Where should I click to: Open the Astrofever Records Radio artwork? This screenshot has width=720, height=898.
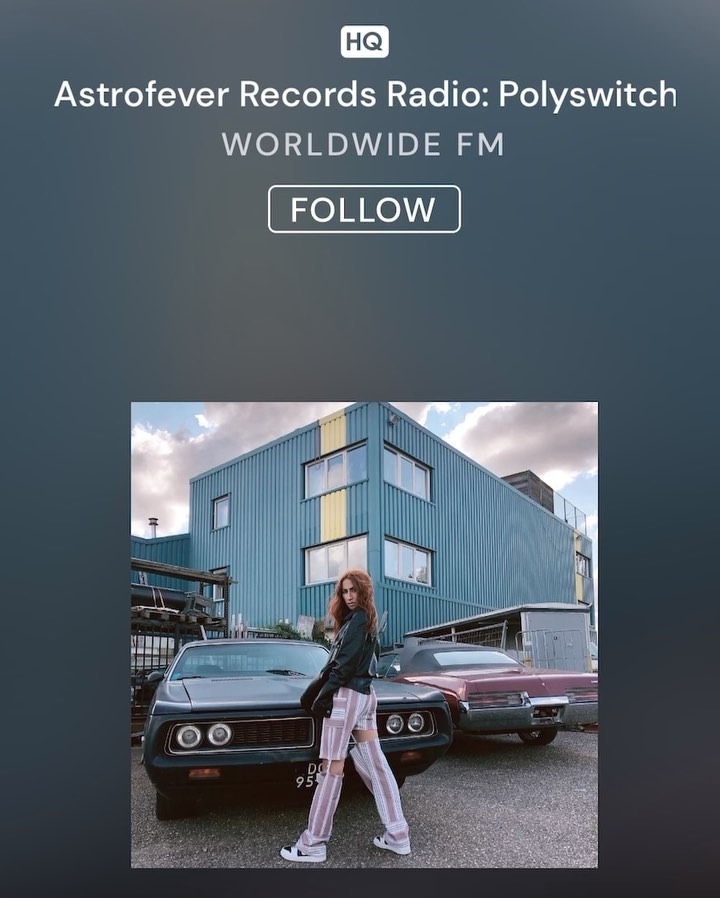point(364,634)
